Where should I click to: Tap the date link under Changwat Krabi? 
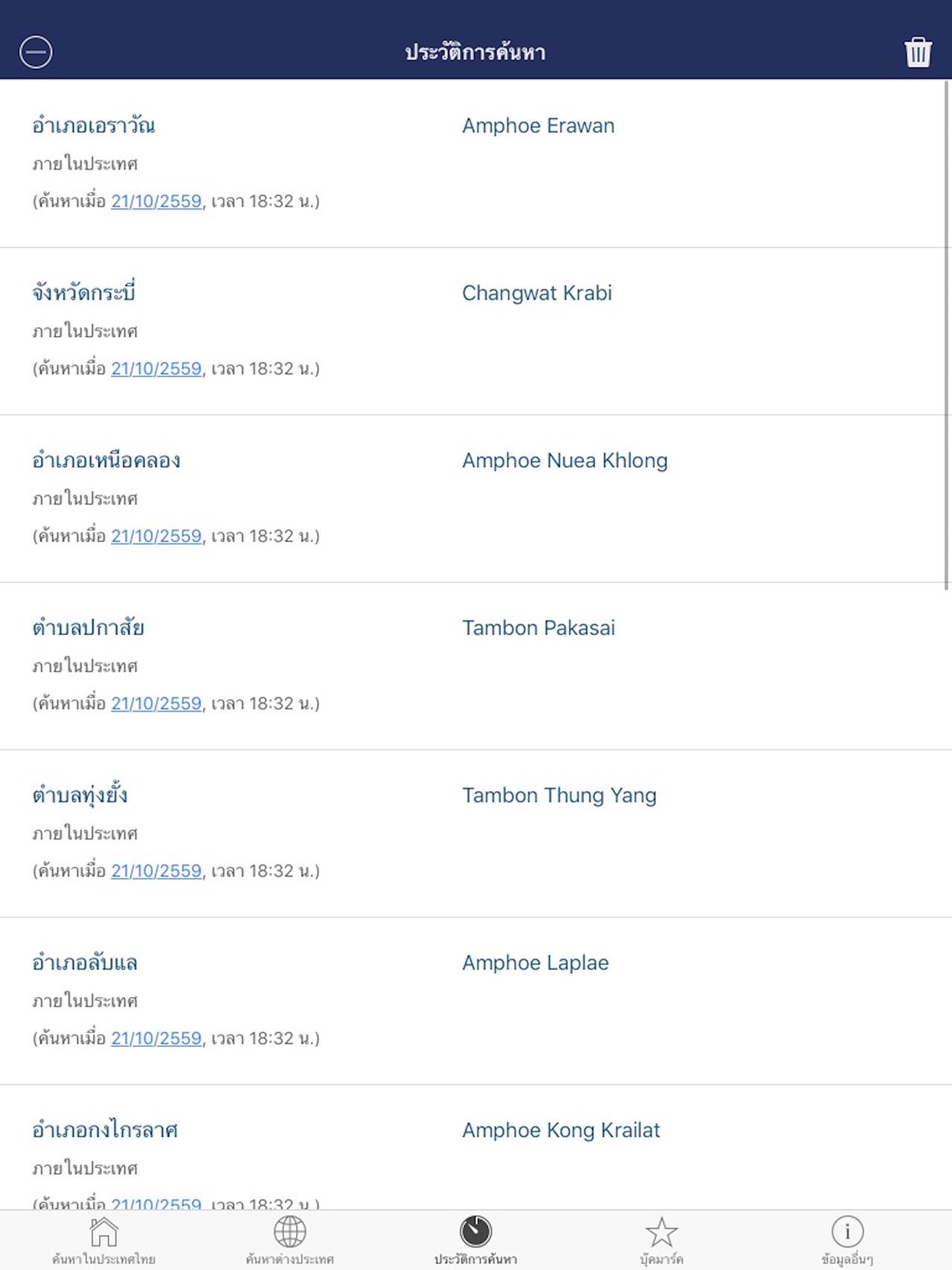click(156, 369)
